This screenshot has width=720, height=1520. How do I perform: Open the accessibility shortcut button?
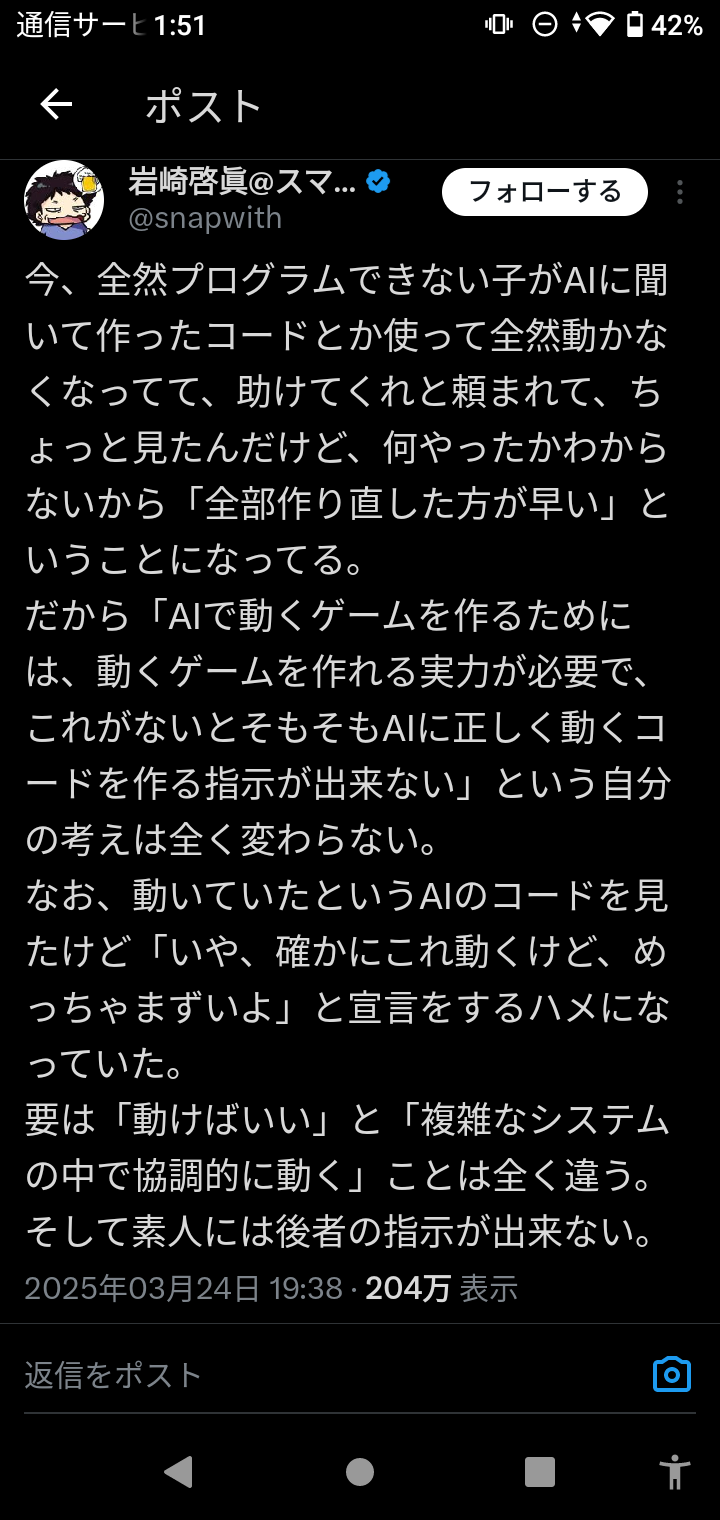675,1471
